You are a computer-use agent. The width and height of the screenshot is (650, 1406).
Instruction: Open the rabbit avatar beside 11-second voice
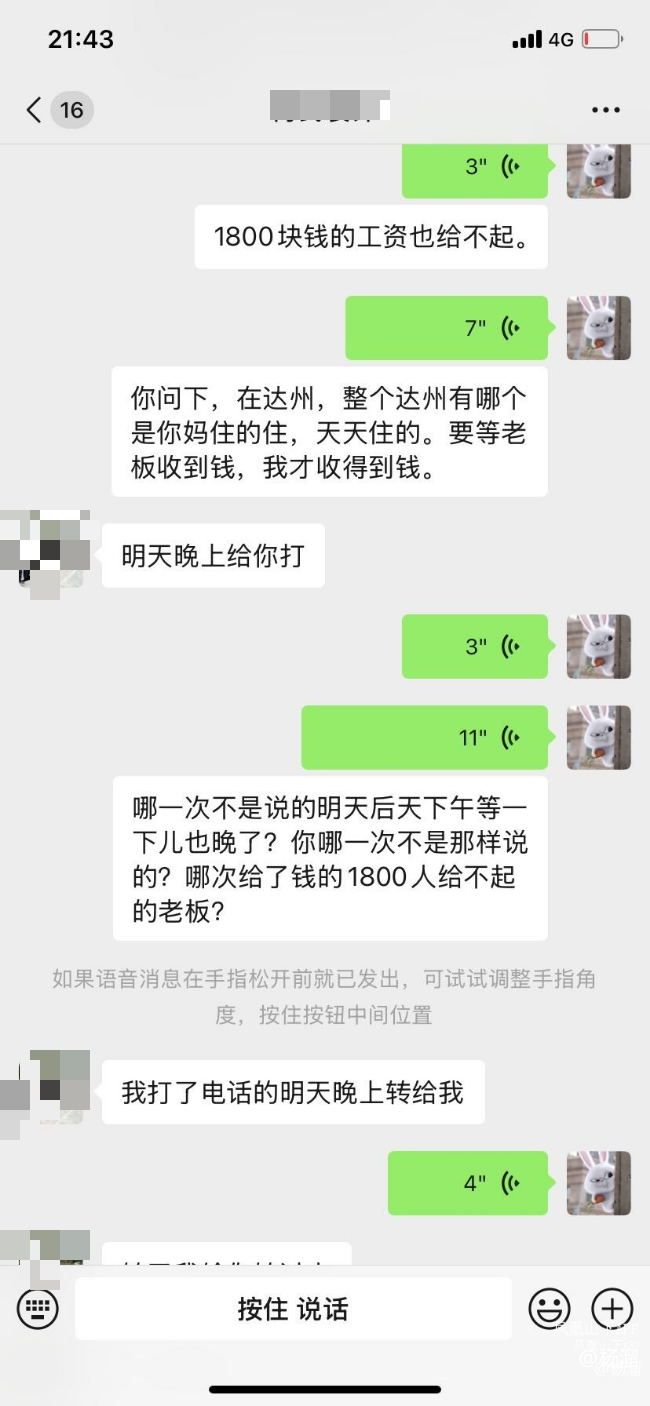(598, 738)
